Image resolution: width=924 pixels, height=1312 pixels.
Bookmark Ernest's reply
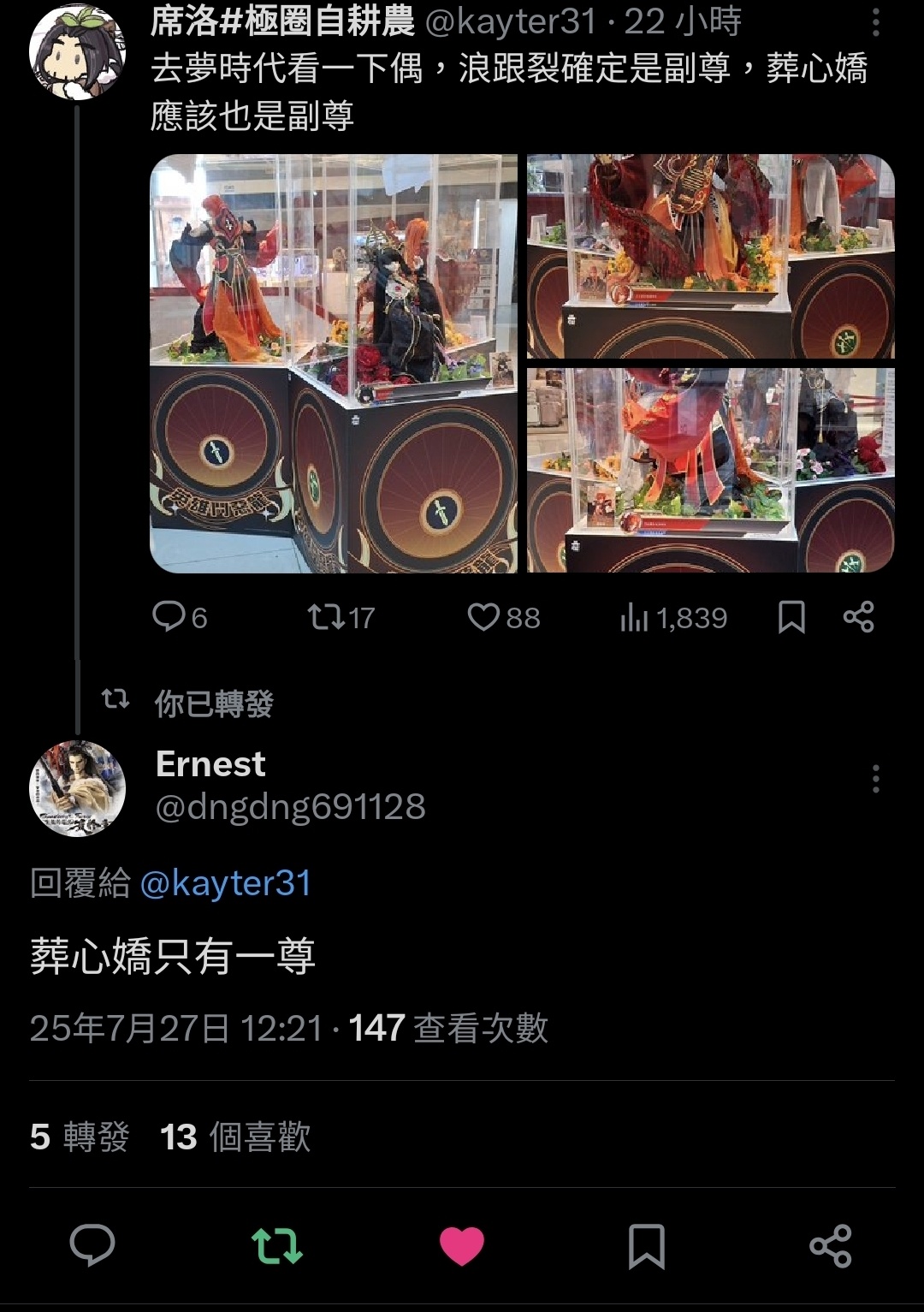coord(647,1245)
